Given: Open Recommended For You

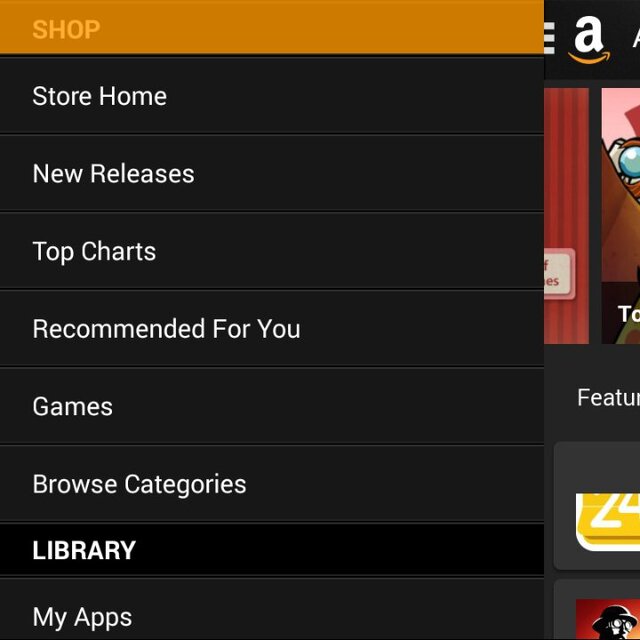Looking at the screenshot, I should pyautogui.click(x=166, y=329).
